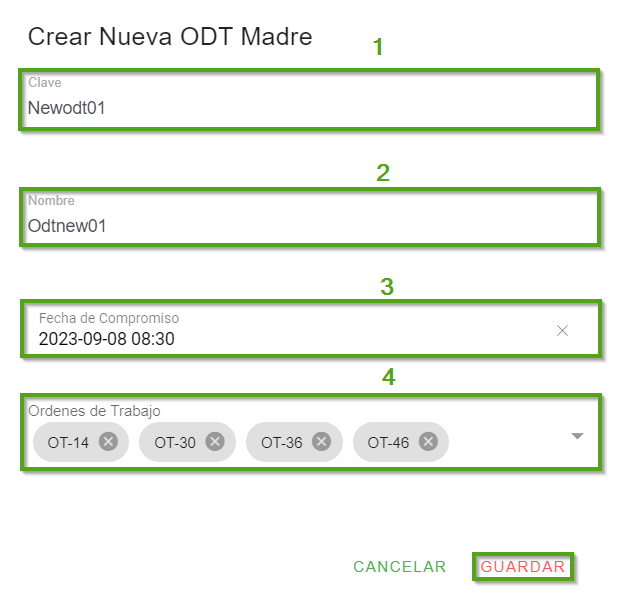
Task: Expand the Ordenes de Trabajo dropdown
Action: coord(577,436)
